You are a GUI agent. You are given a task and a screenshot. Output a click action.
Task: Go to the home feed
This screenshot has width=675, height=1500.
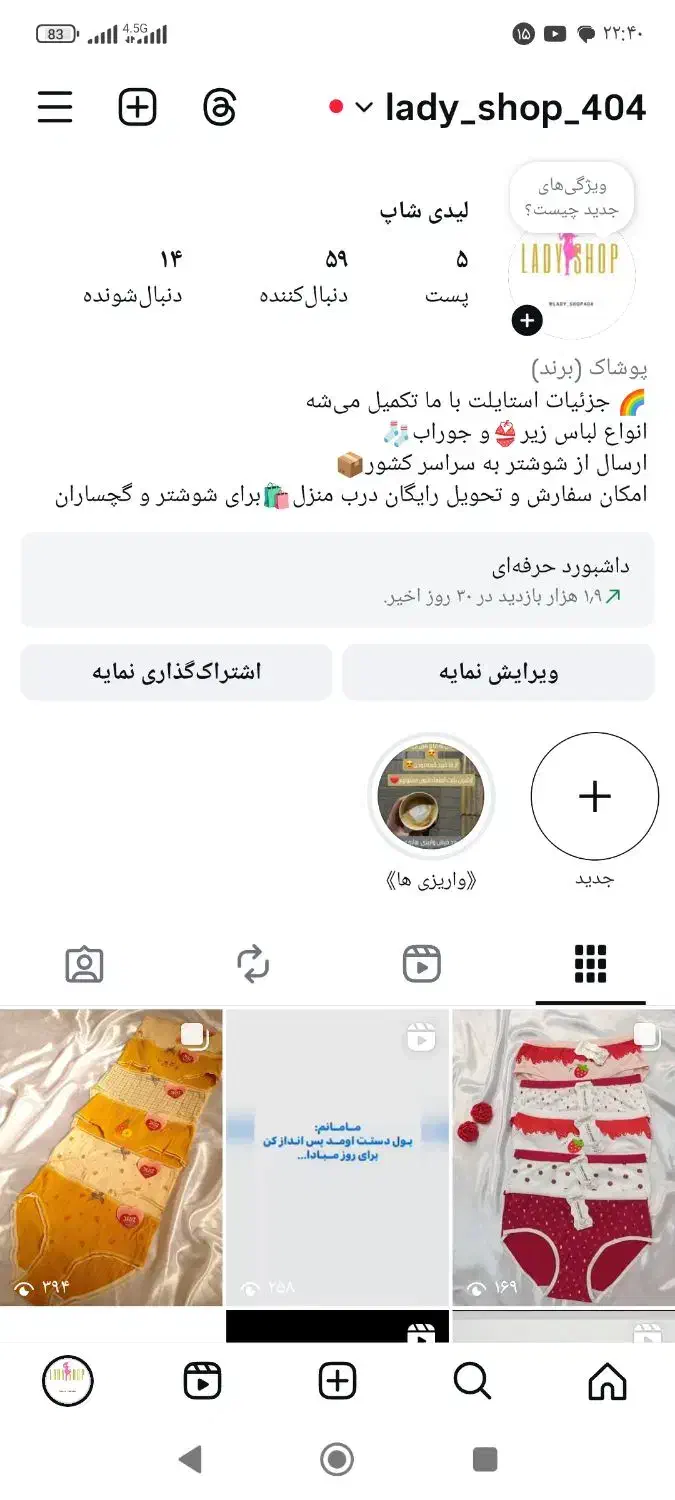pos(607,1381)
